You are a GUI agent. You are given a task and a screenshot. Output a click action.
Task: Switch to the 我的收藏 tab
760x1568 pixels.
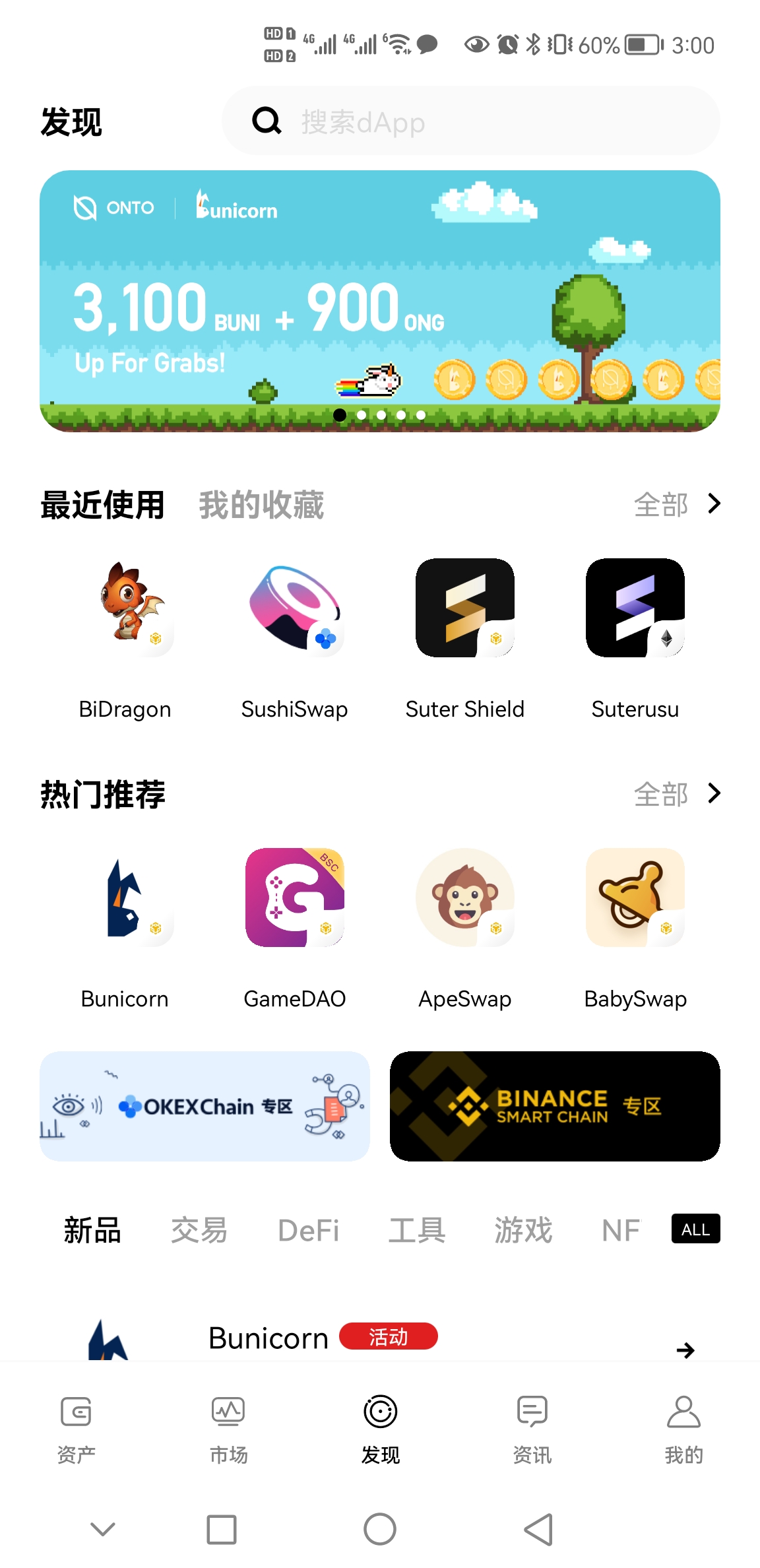pyautogui.click(x=262, y=506)
